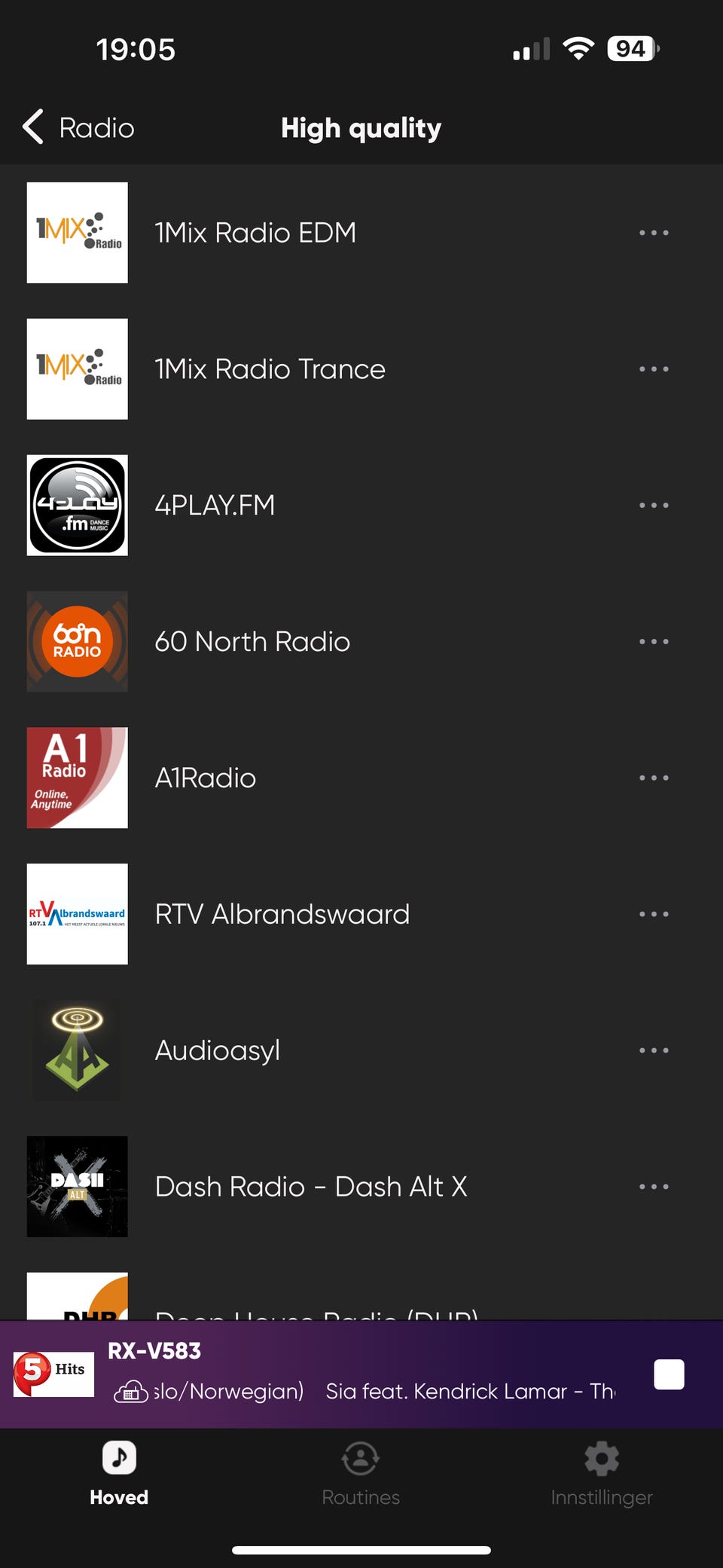The height and width of the screenshot is (1568, 723).
Task: Switch to the Routines tab
Action: coord(361,1474)
